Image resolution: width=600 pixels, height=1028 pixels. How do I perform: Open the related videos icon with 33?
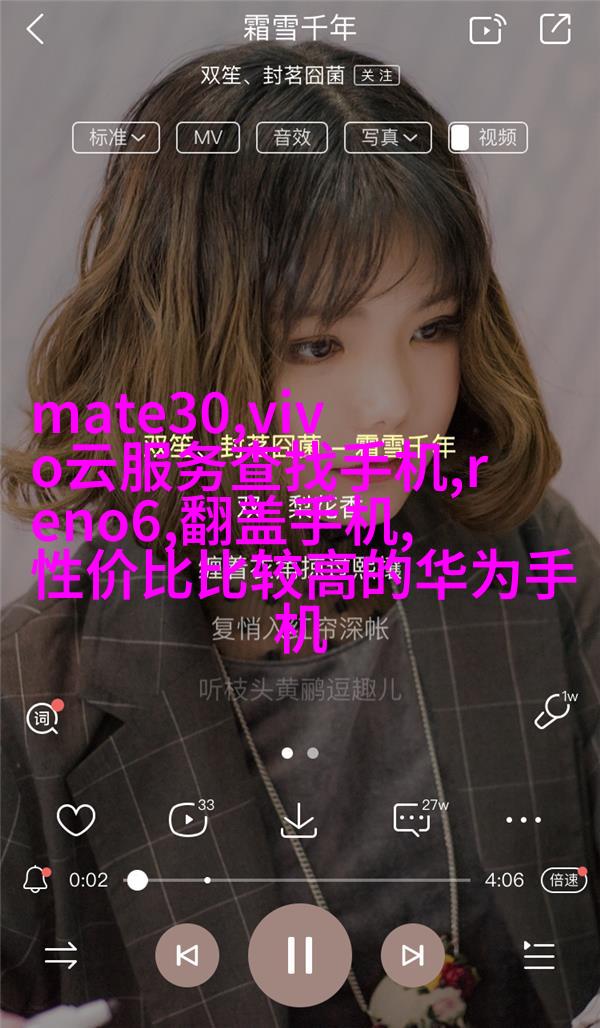pos(187,820)
